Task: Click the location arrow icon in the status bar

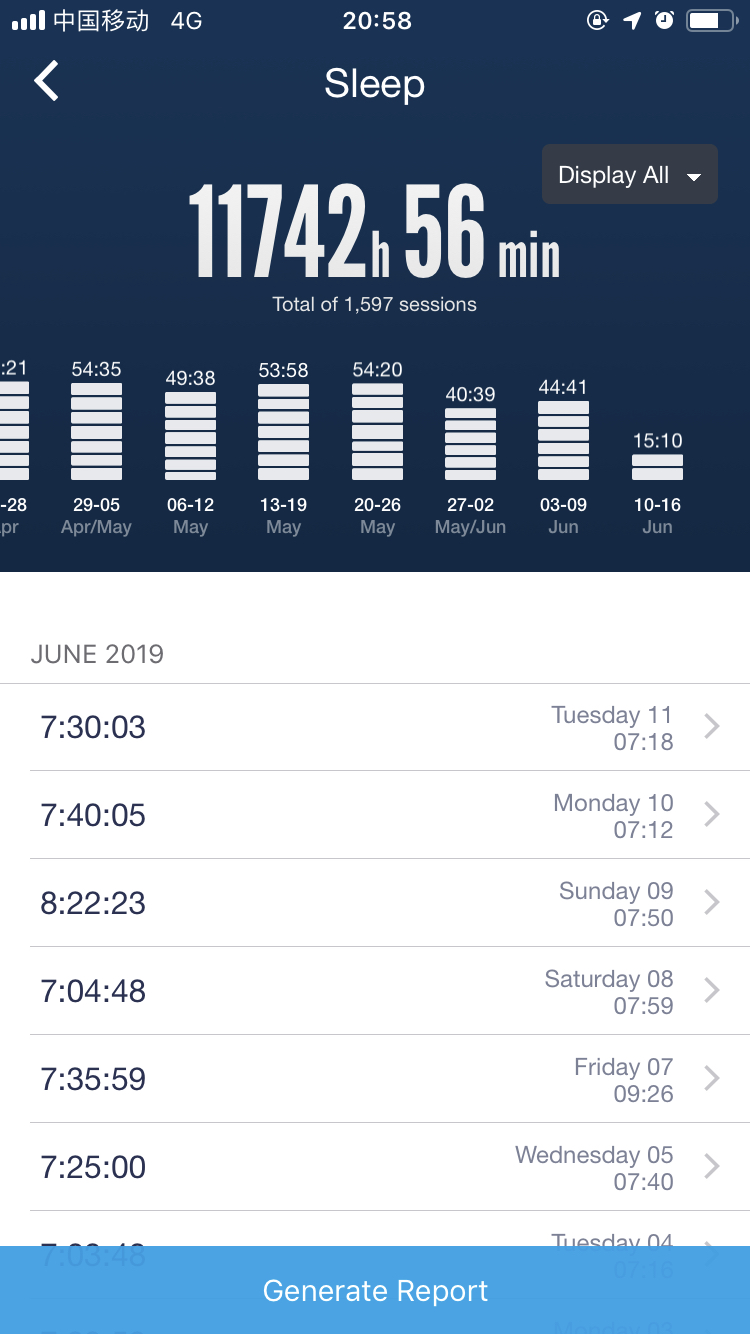Action: pos(631,20)
